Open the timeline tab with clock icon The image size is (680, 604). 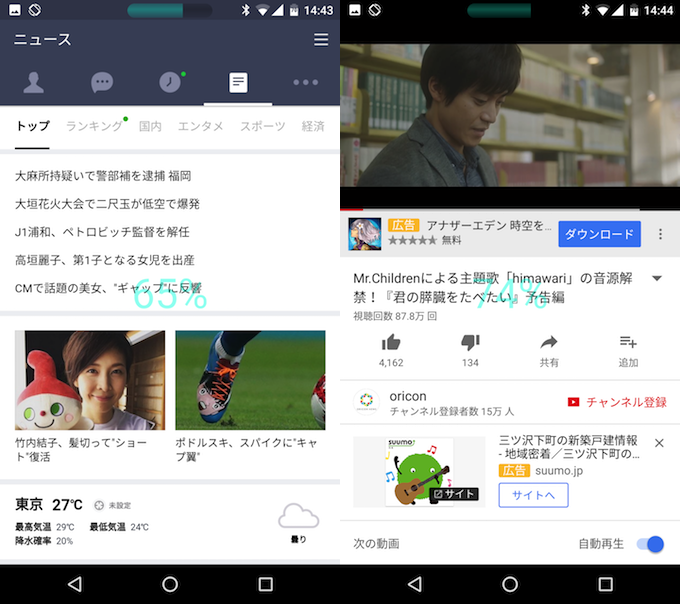click(170, 82)
